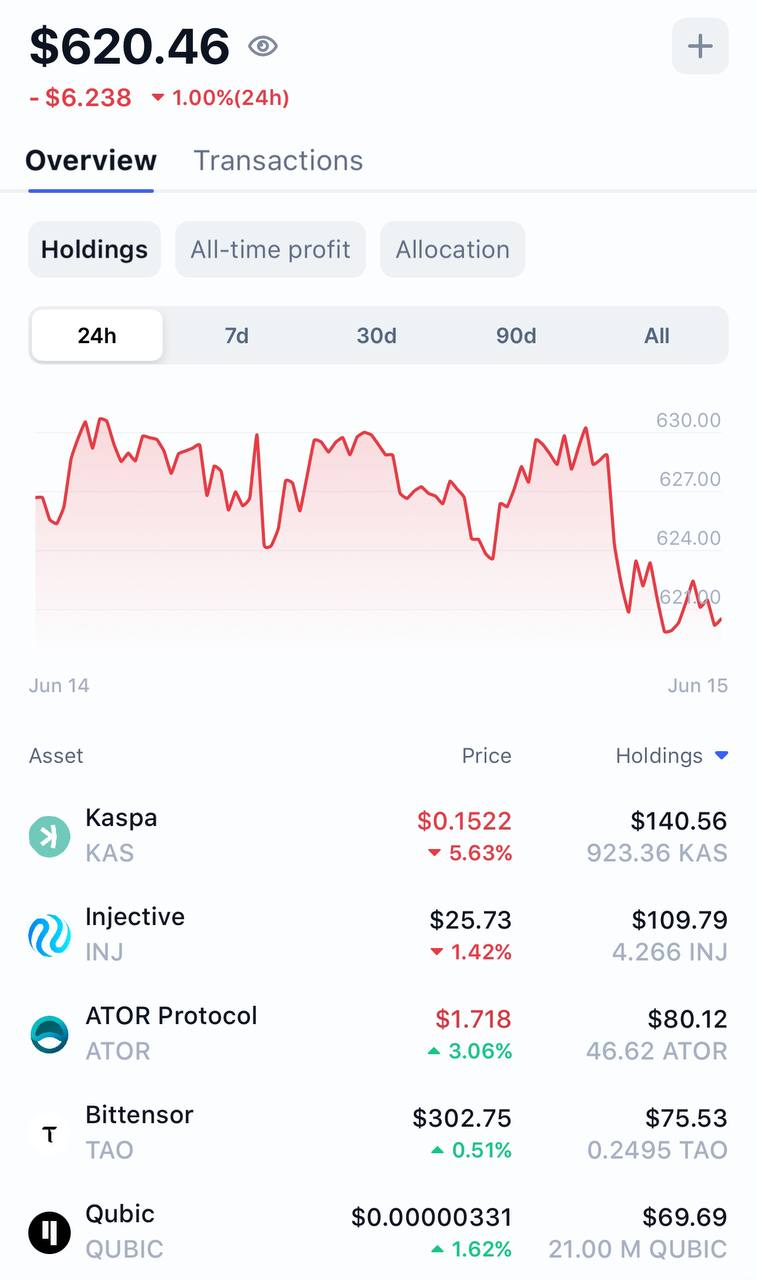Show the All time chart range
Viewport: 757px width, 1280px height.
click(657, 335)
